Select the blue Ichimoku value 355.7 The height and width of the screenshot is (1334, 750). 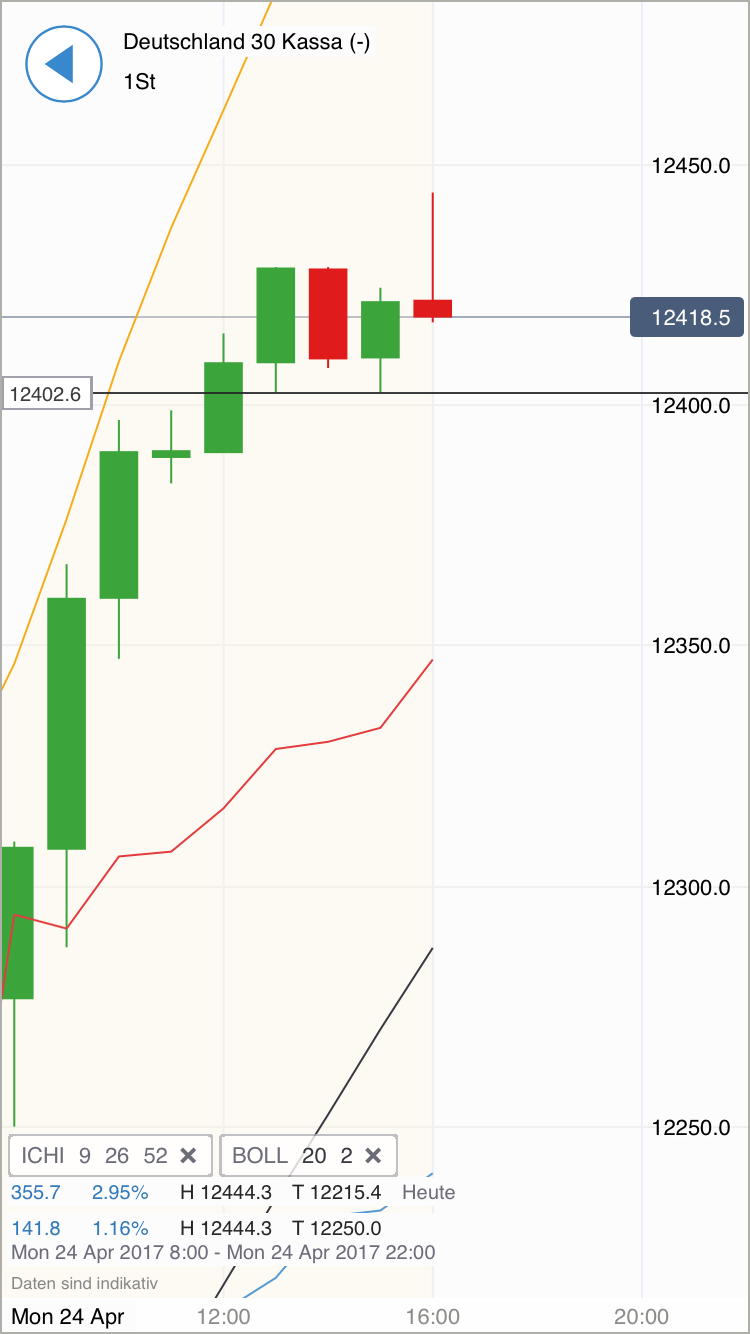click(x=36, y=1192)
